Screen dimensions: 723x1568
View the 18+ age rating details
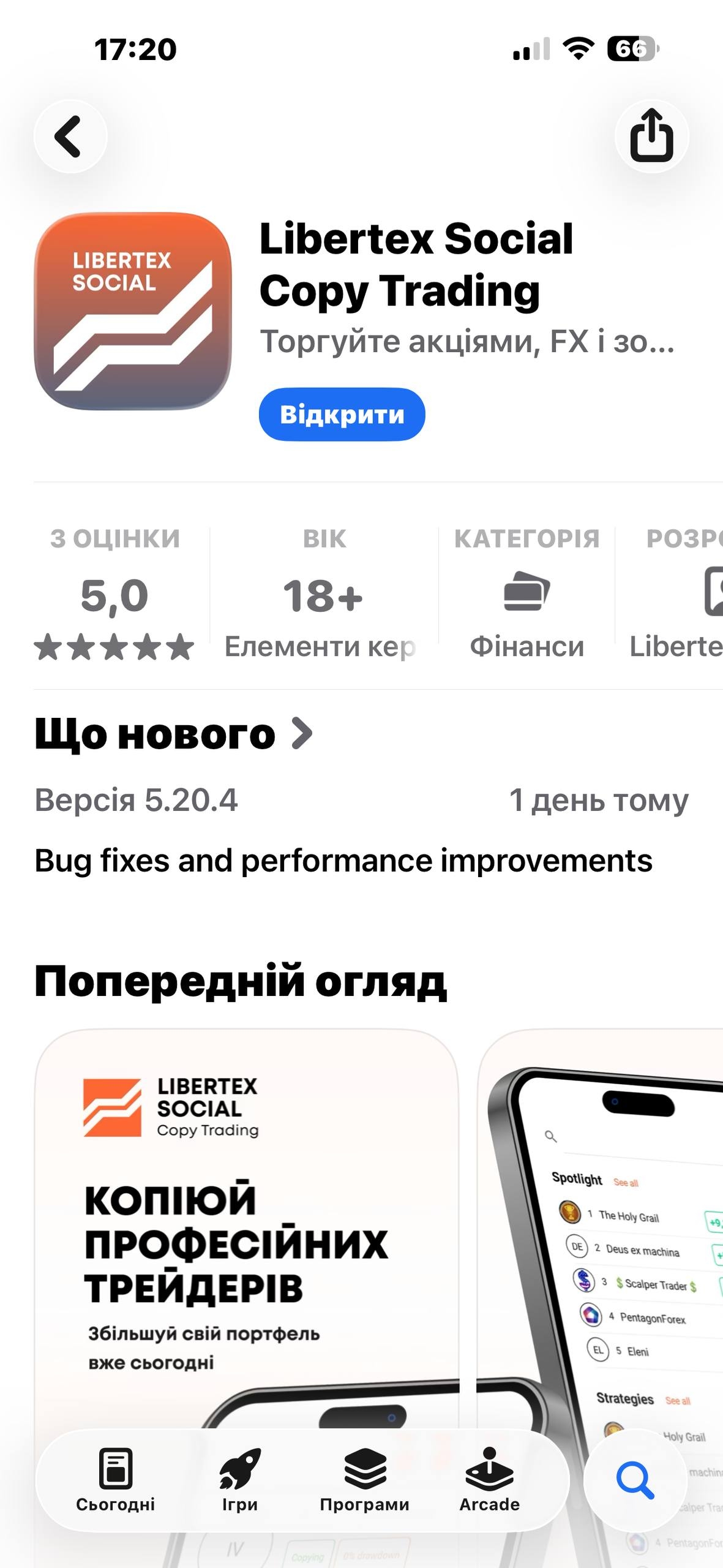pyautogui.click(x=323, y=594)
